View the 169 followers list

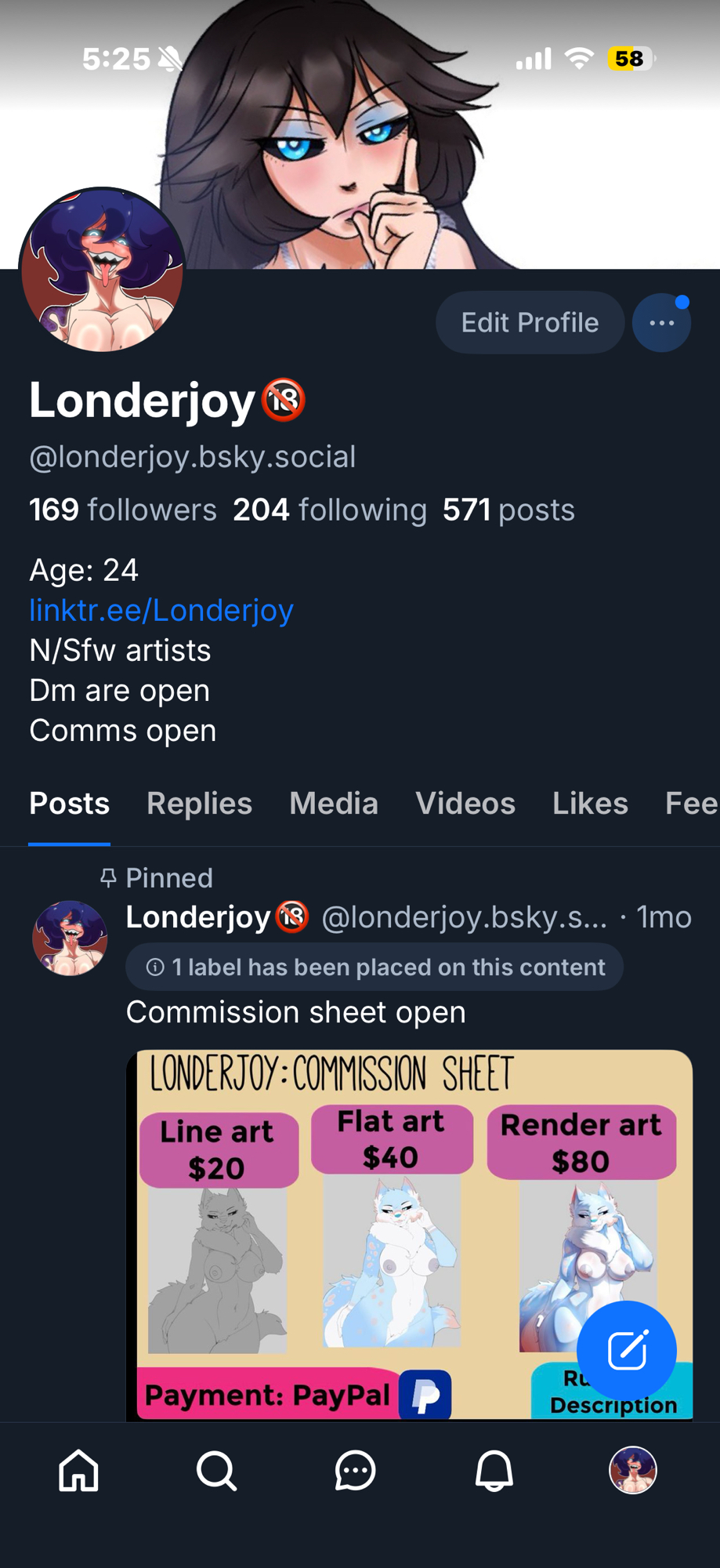tap(123, 510)
